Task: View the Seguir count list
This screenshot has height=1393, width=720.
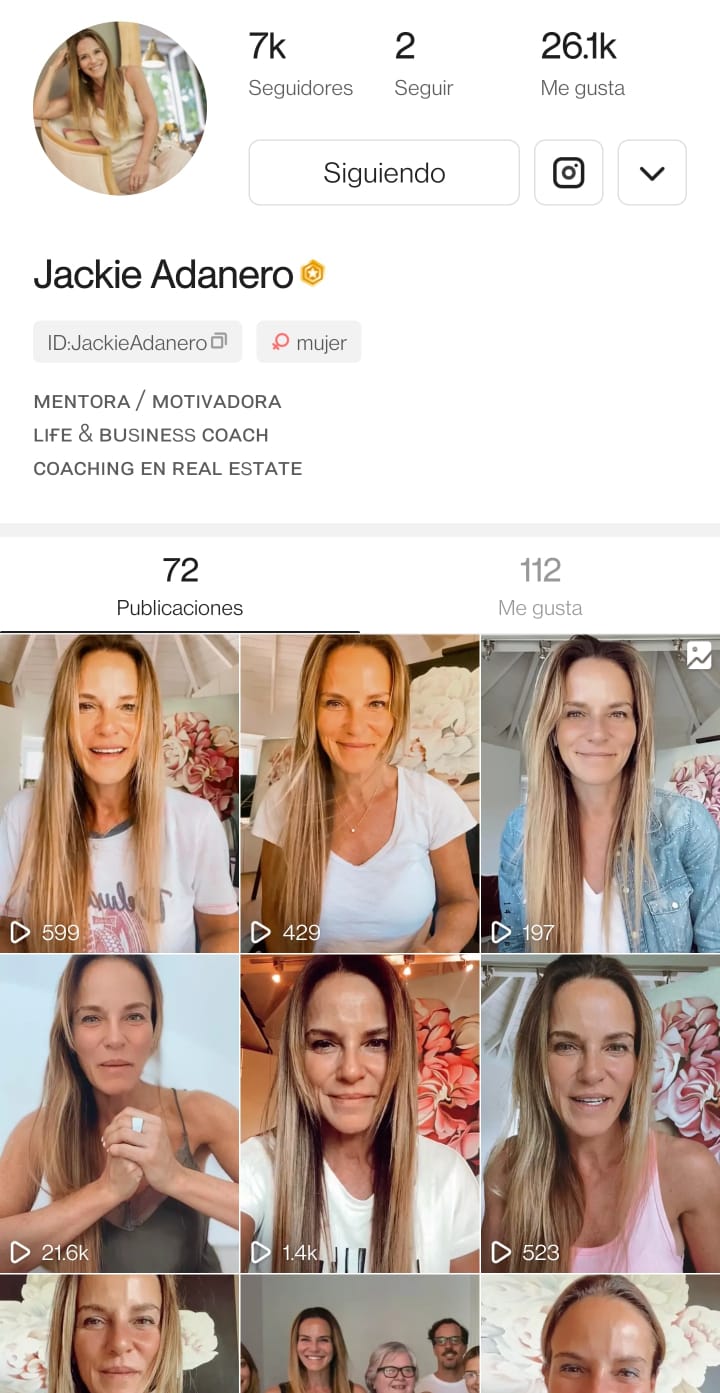Action: point(423,64)
